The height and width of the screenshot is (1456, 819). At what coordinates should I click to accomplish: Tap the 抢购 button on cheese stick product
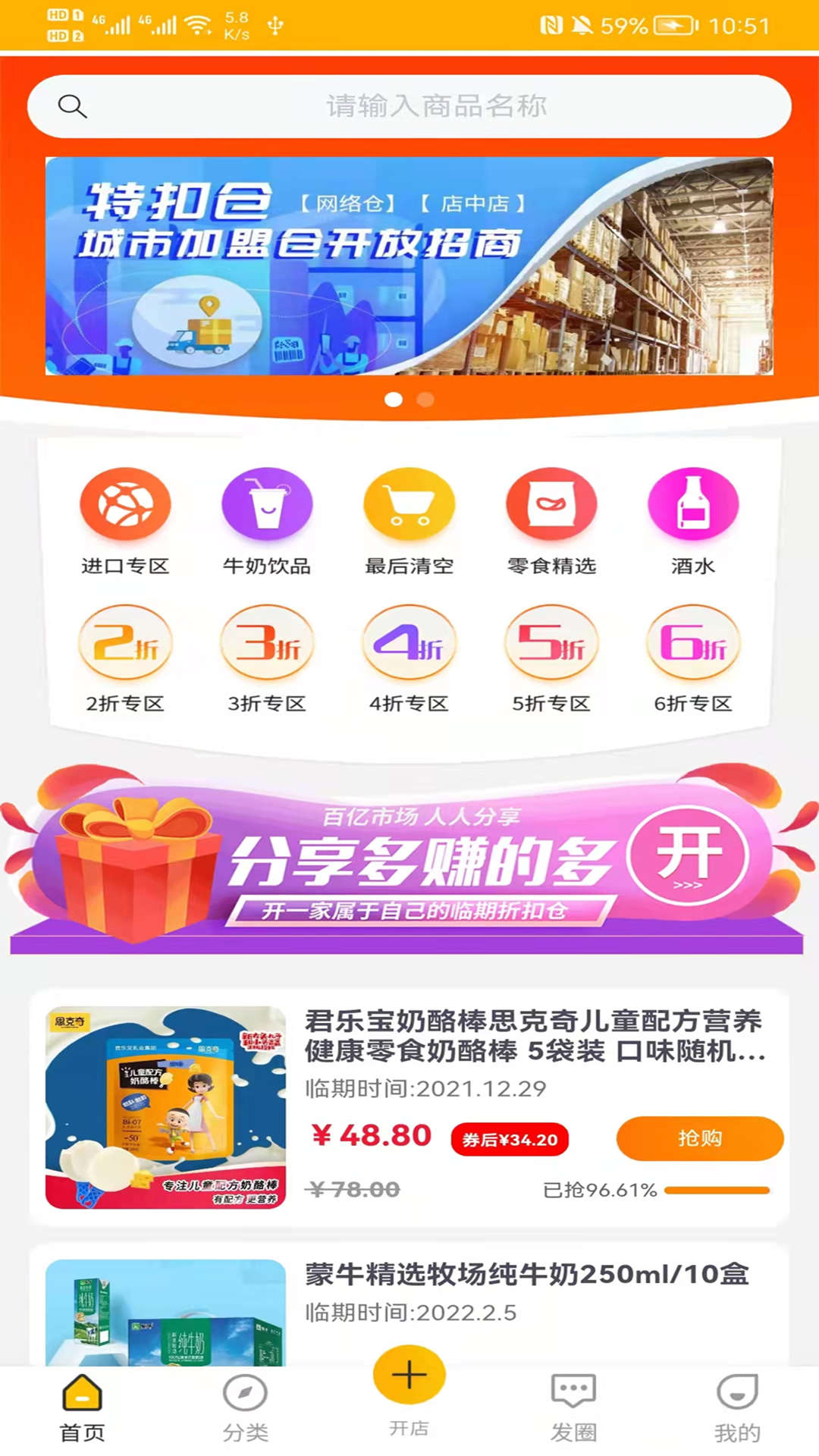[x=700, y=1137]
